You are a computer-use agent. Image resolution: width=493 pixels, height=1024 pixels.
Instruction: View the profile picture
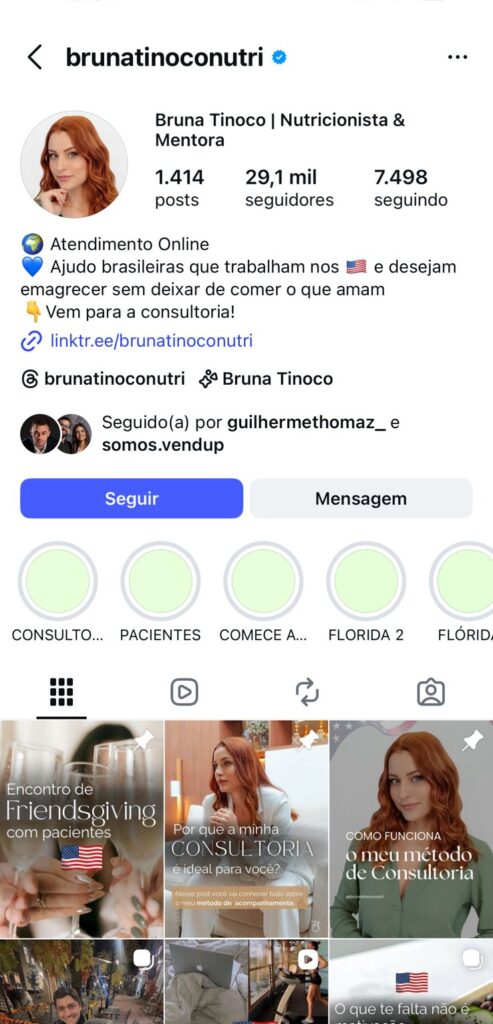pos(74,164)
